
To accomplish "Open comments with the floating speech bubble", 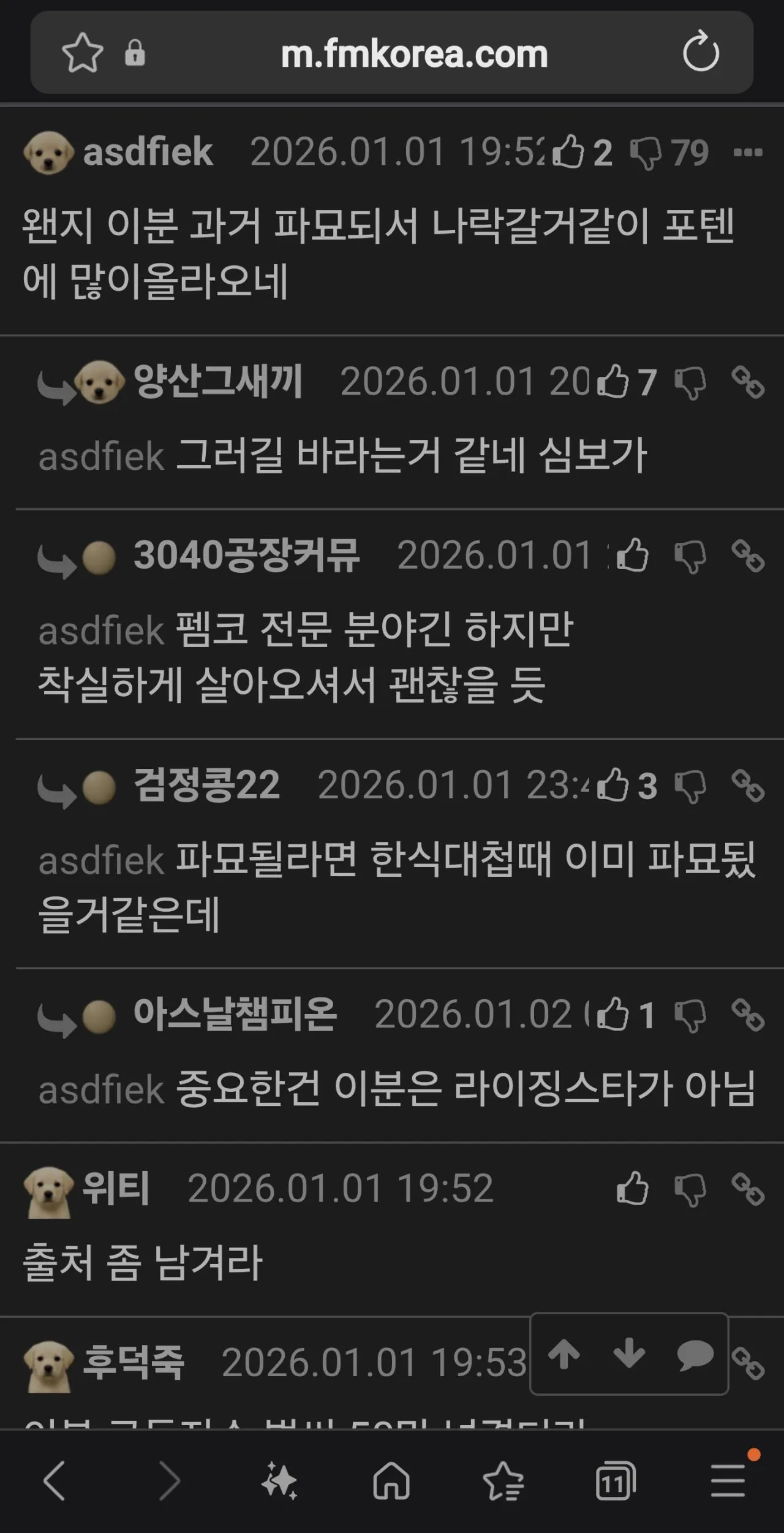I will [695, 1355].
